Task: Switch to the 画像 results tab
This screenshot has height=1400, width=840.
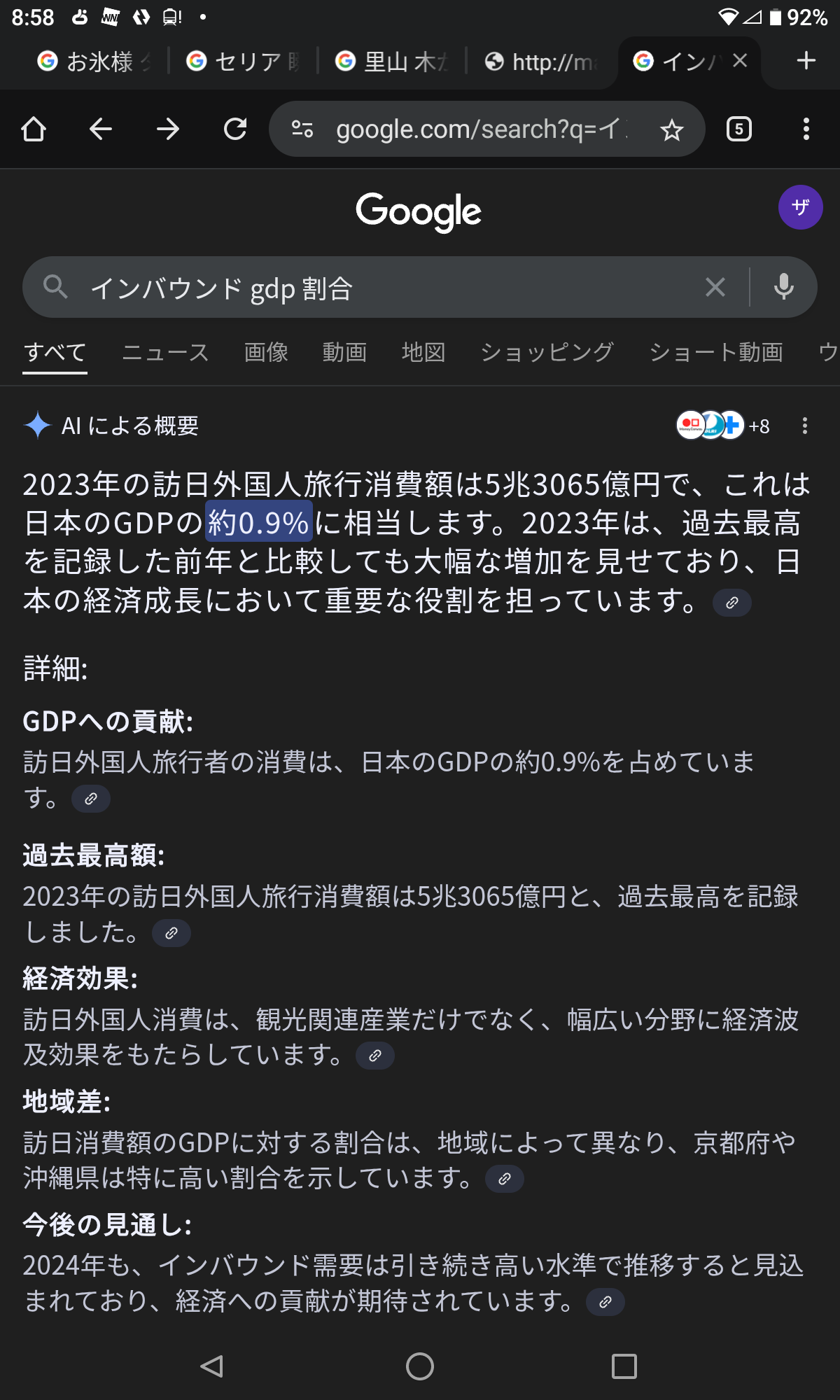Action: click(x=266, y=352)
